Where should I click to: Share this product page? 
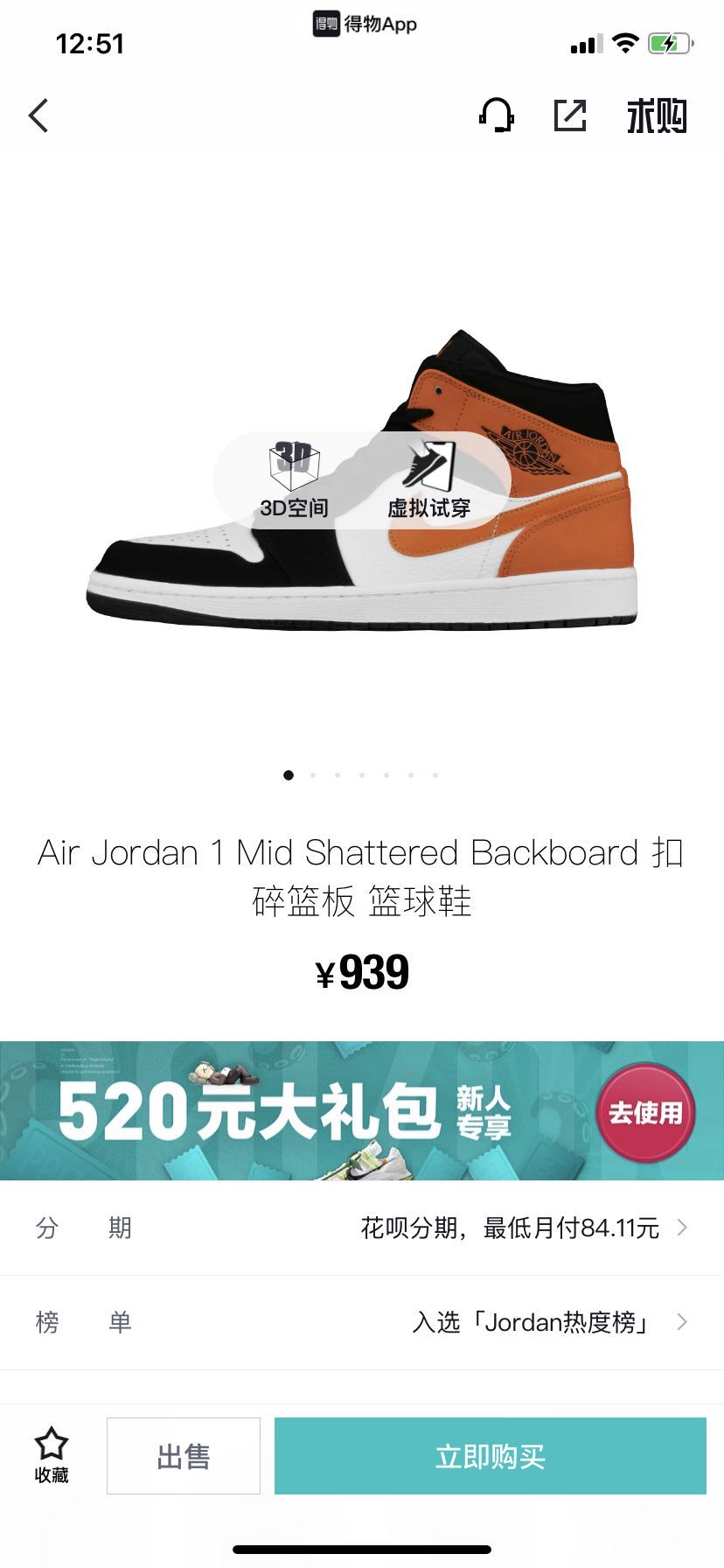(570, 115)
